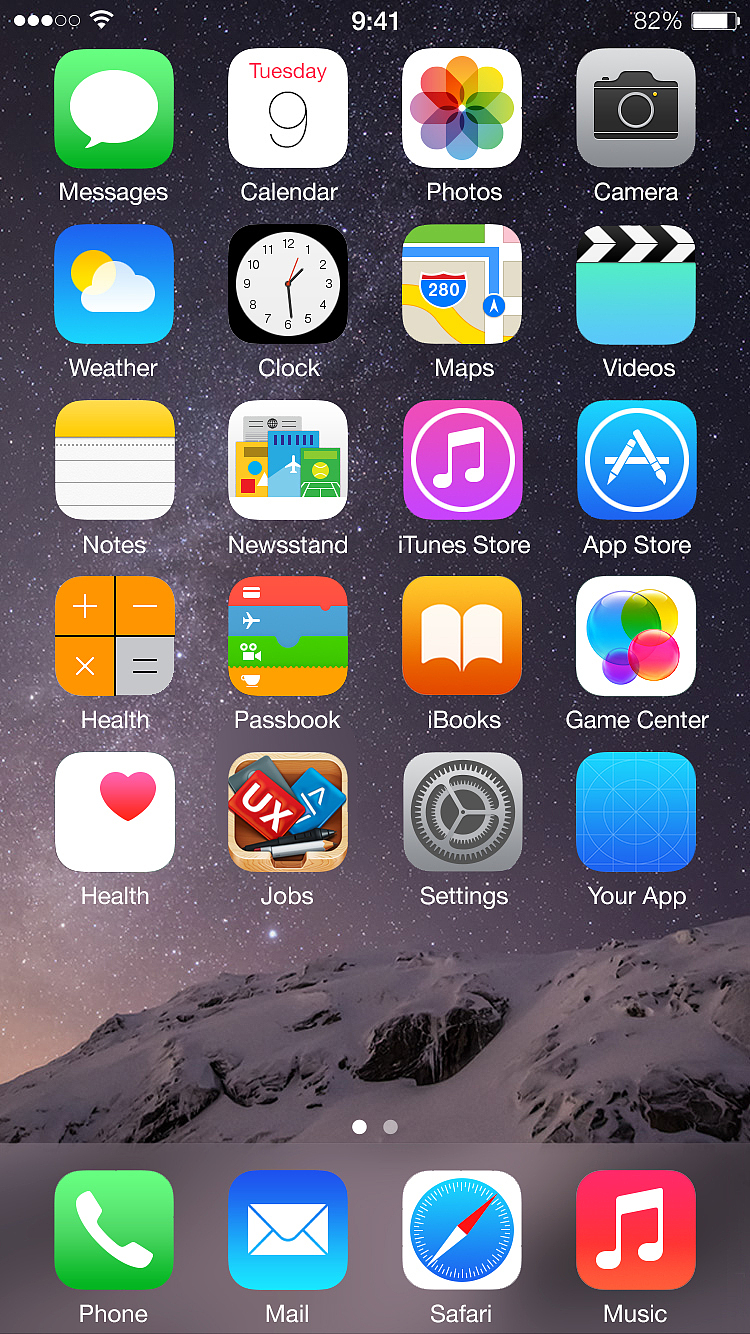Open the Jobs app
750x1334 pixels.
point(288,812)
